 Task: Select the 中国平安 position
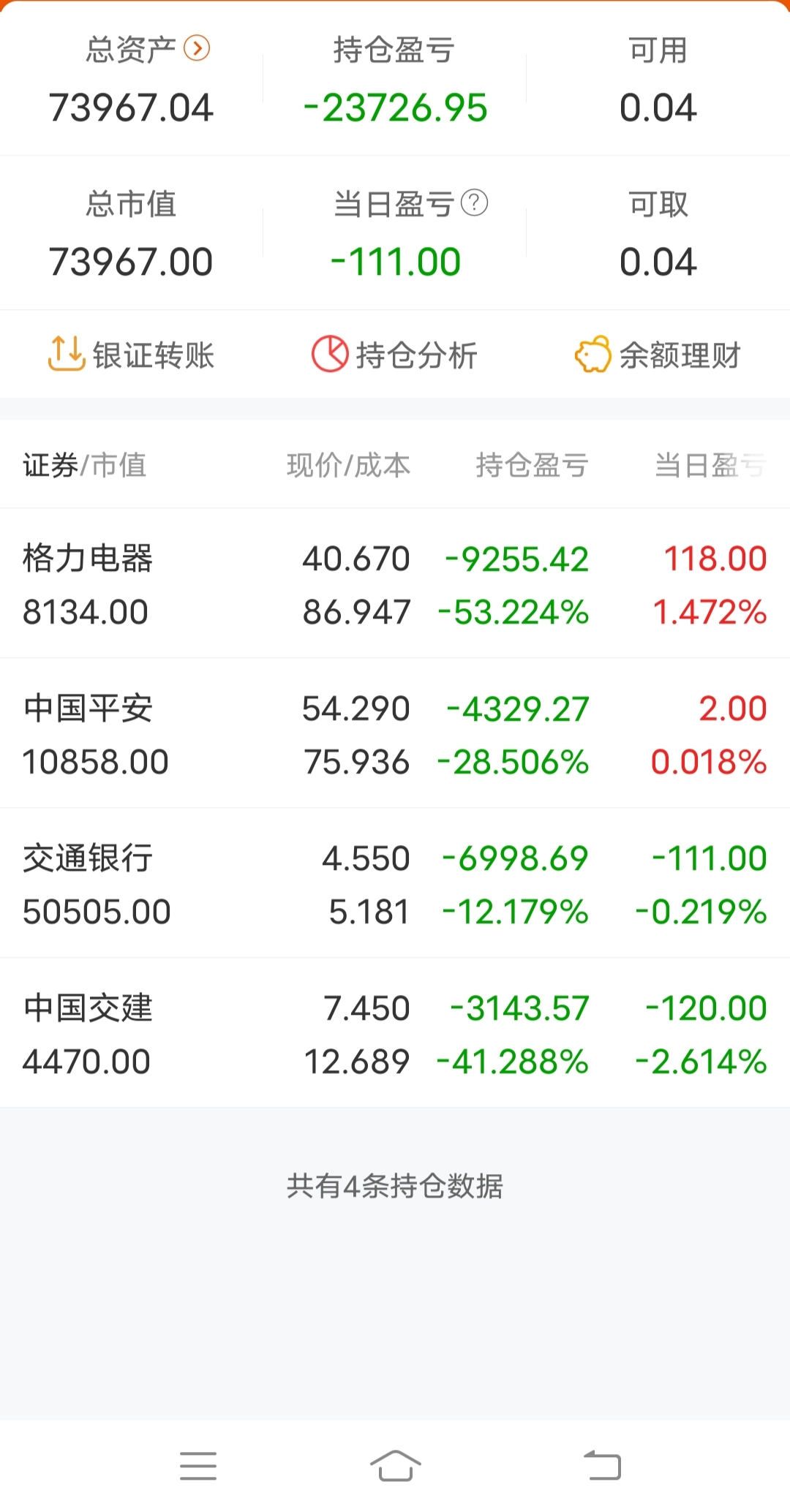(x=395, y=734)
